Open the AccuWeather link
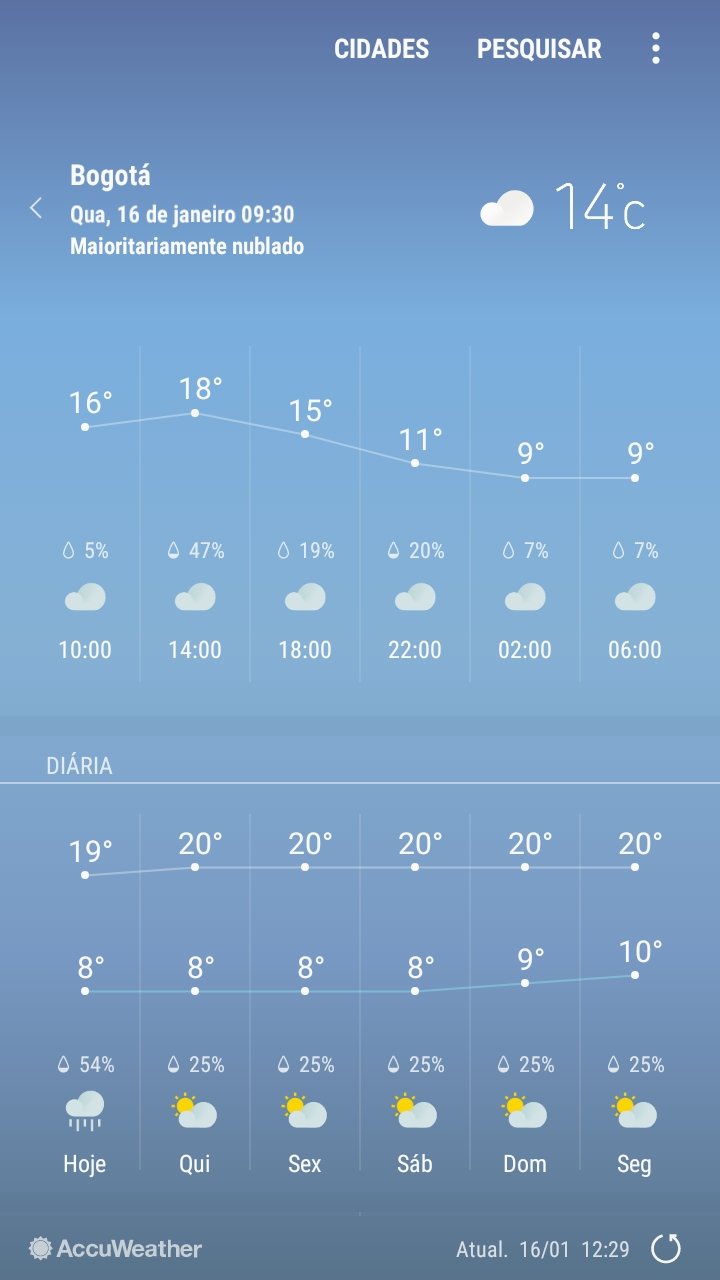This screenshot has height=1280, width=720. point(116,1248)
